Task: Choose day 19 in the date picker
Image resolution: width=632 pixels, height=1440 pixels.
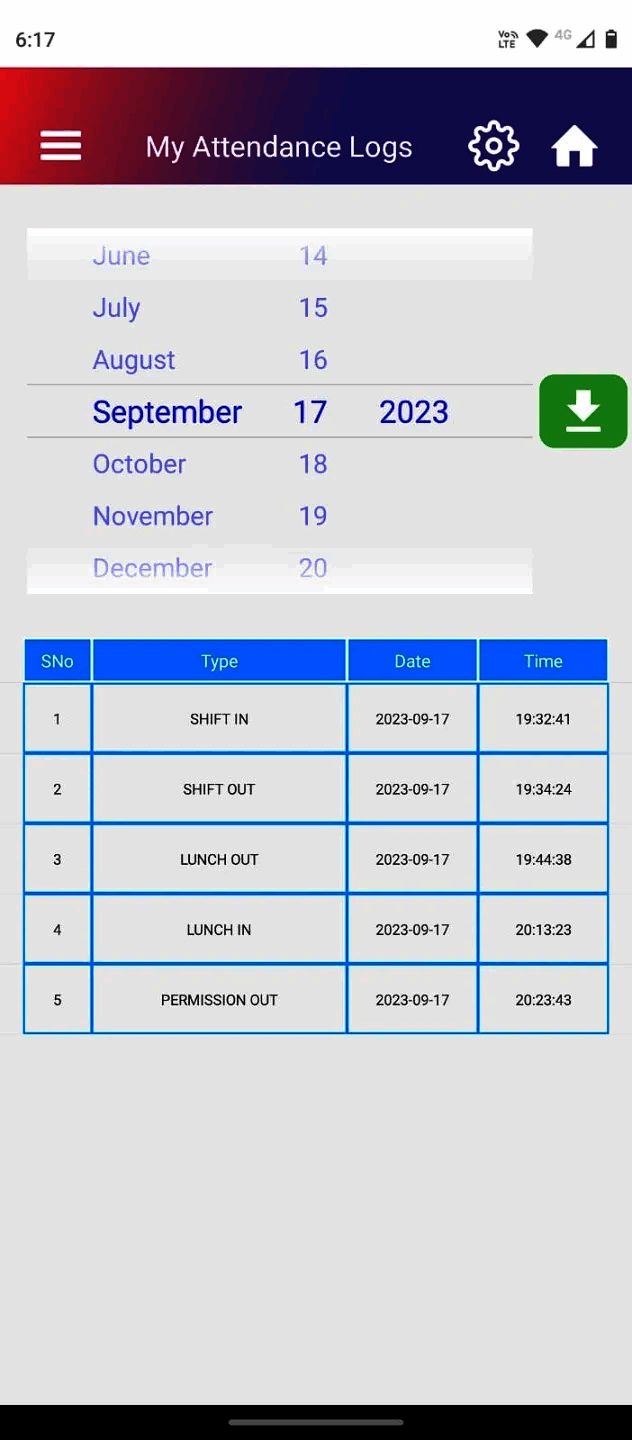Action: point(313,516)
